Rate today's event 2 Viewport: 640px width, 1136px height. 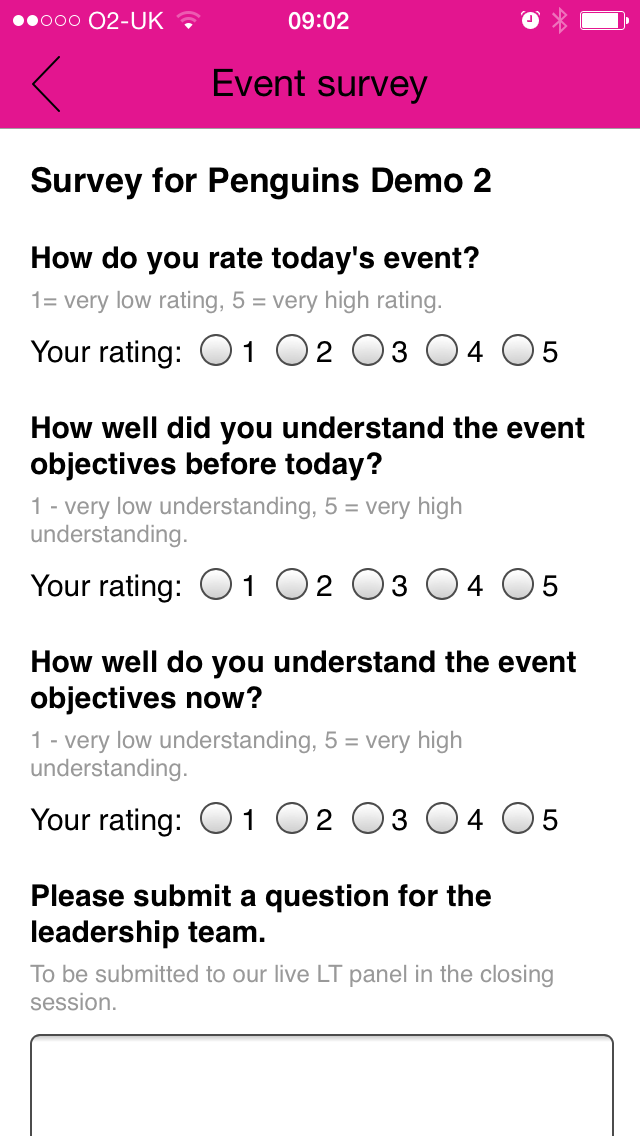(292, 351)
